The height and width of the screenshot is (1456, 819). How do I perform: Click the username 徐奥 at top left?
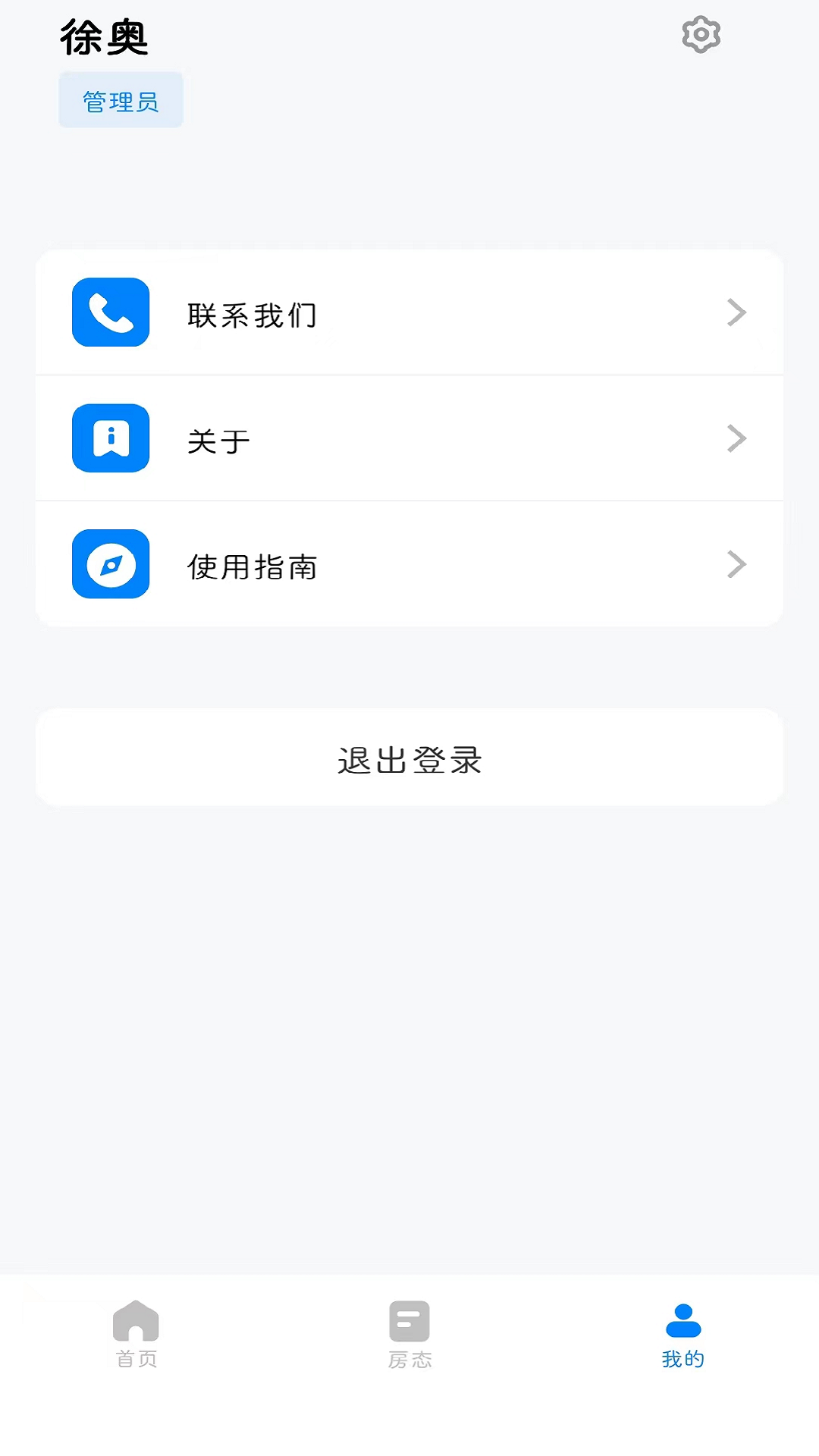tap(105, 36)
